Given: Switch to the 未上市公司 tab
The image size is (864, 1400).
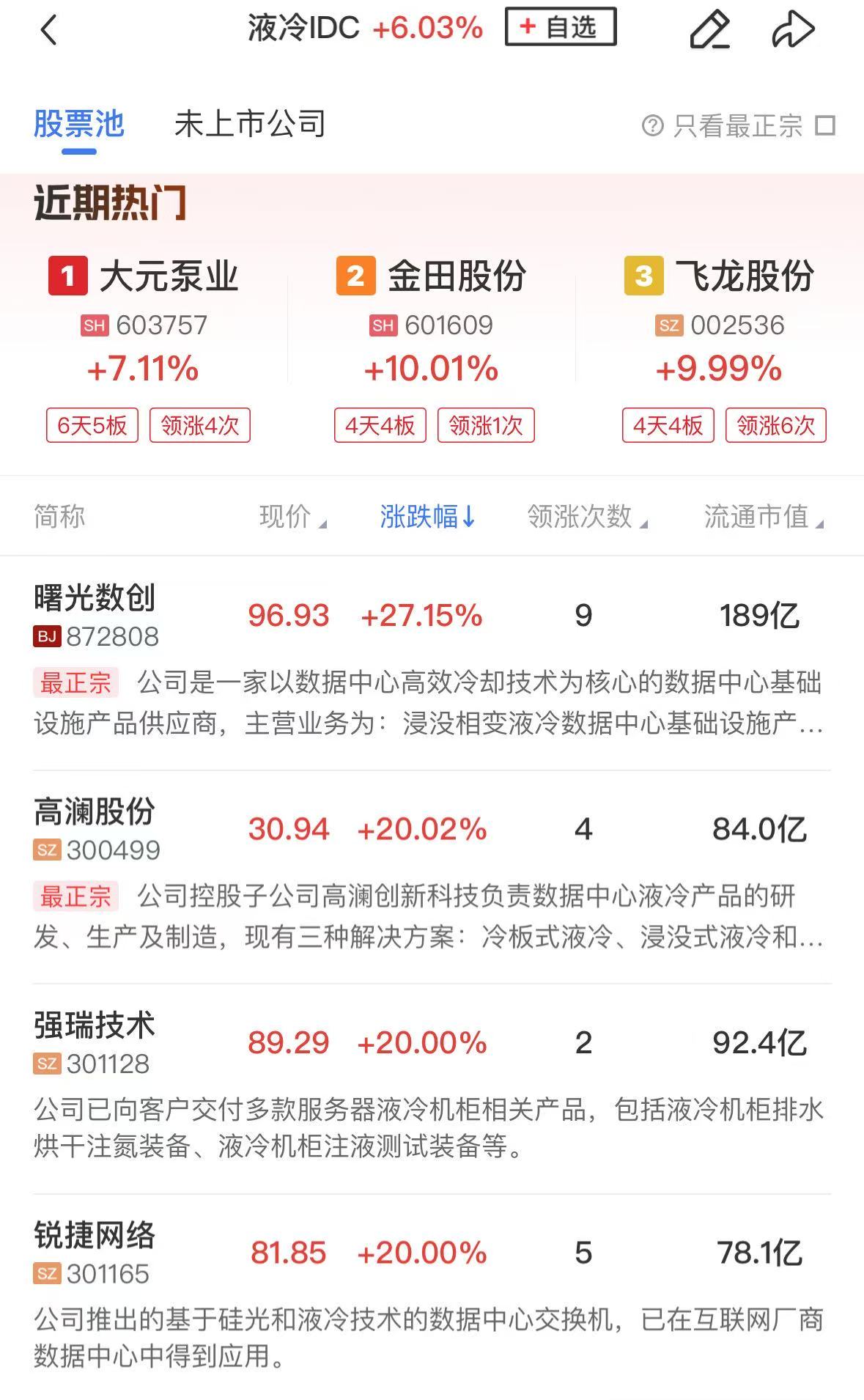Looking at the screenshot, I should click(x=250, y=124).
